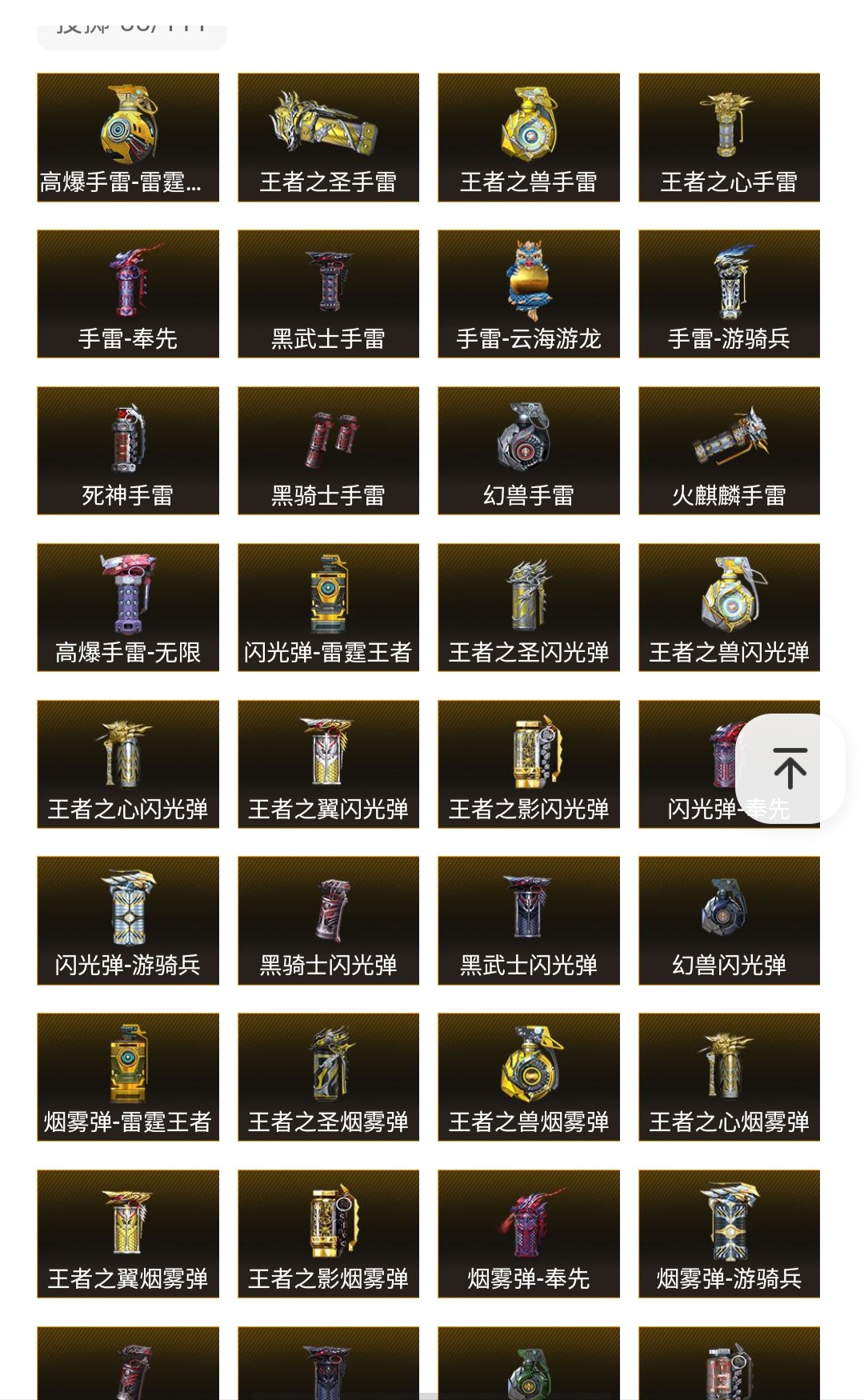View the 王者之心手雷 item

point(729,138)
